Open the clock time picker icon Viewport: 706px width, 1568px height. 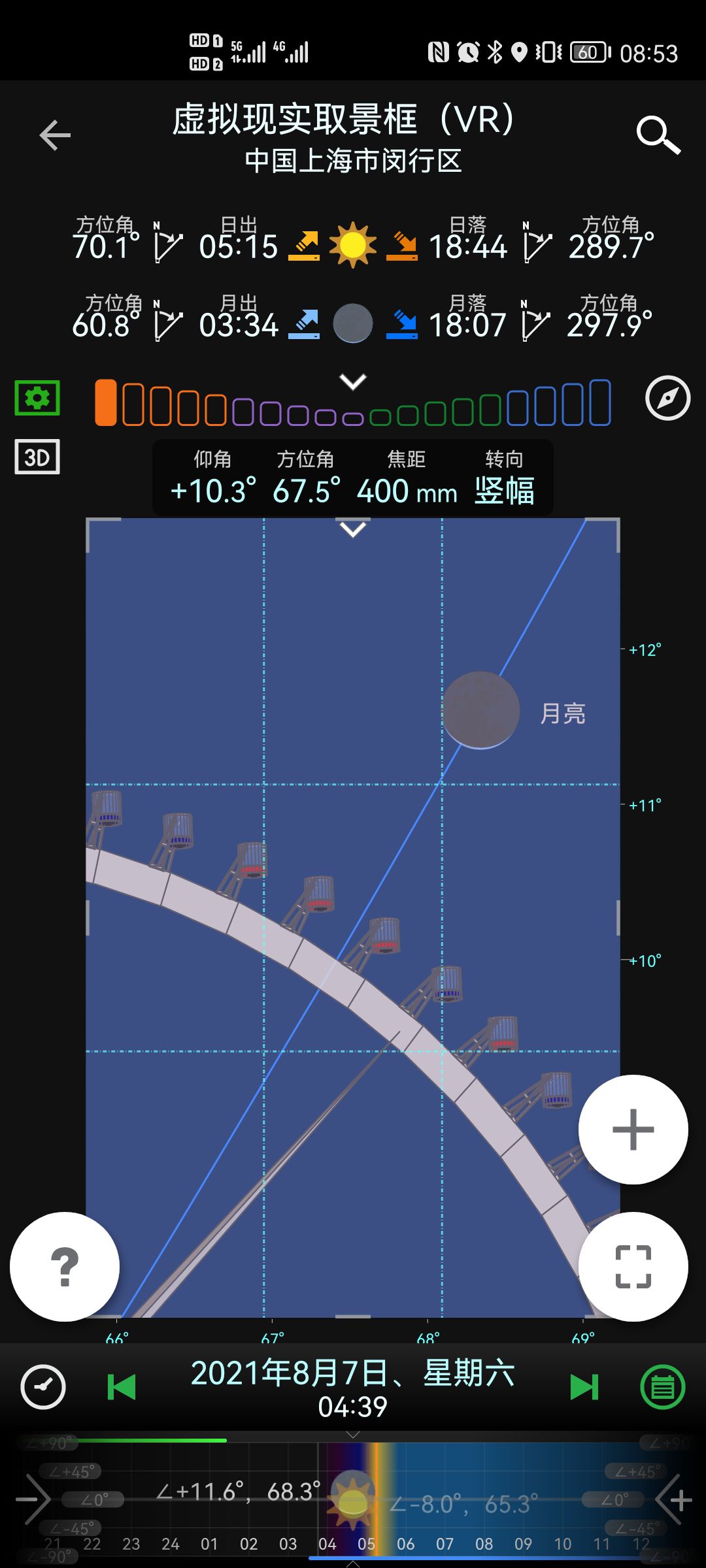click(43, 1386)
